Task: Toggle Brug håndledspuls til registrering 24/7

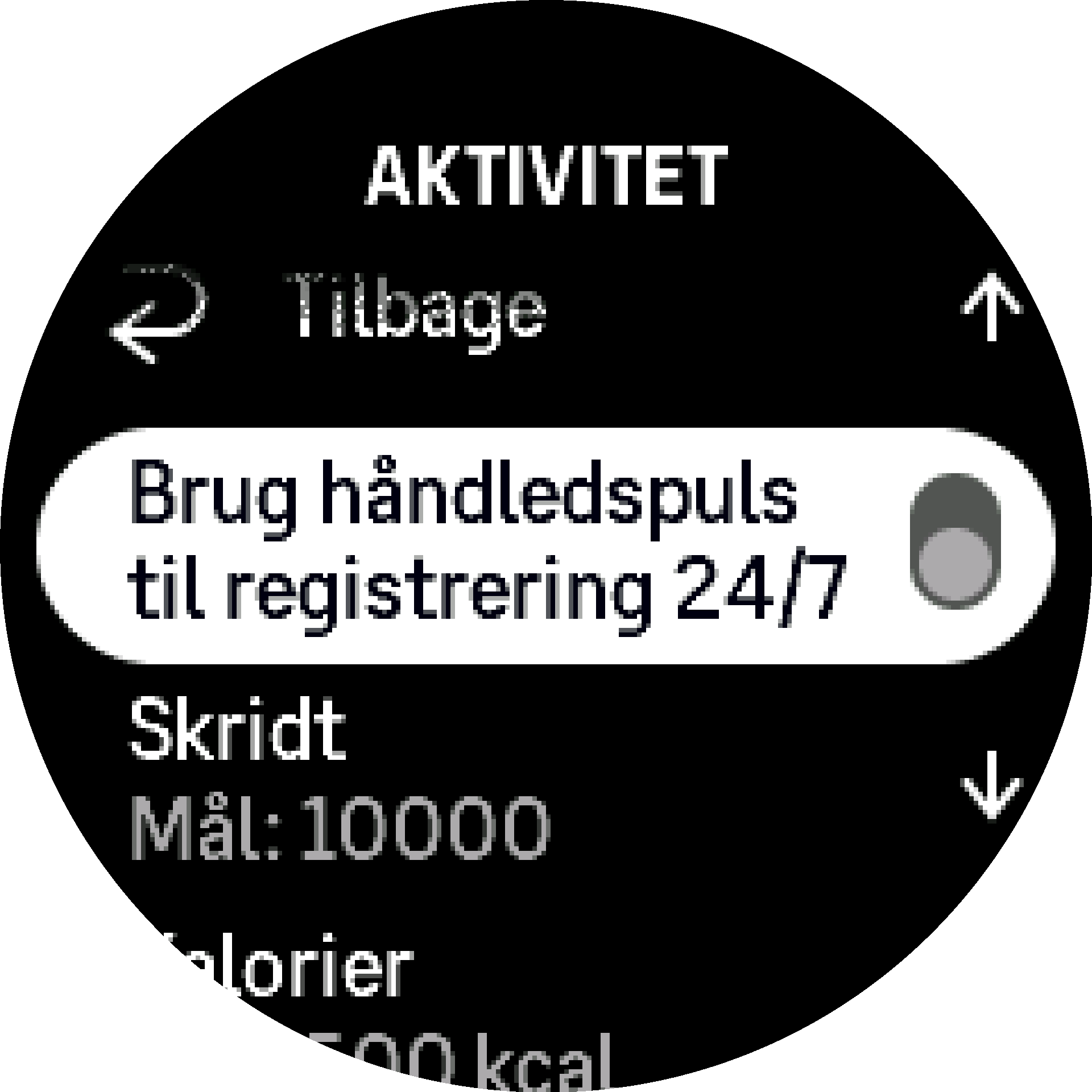Action: coord(955,540)
